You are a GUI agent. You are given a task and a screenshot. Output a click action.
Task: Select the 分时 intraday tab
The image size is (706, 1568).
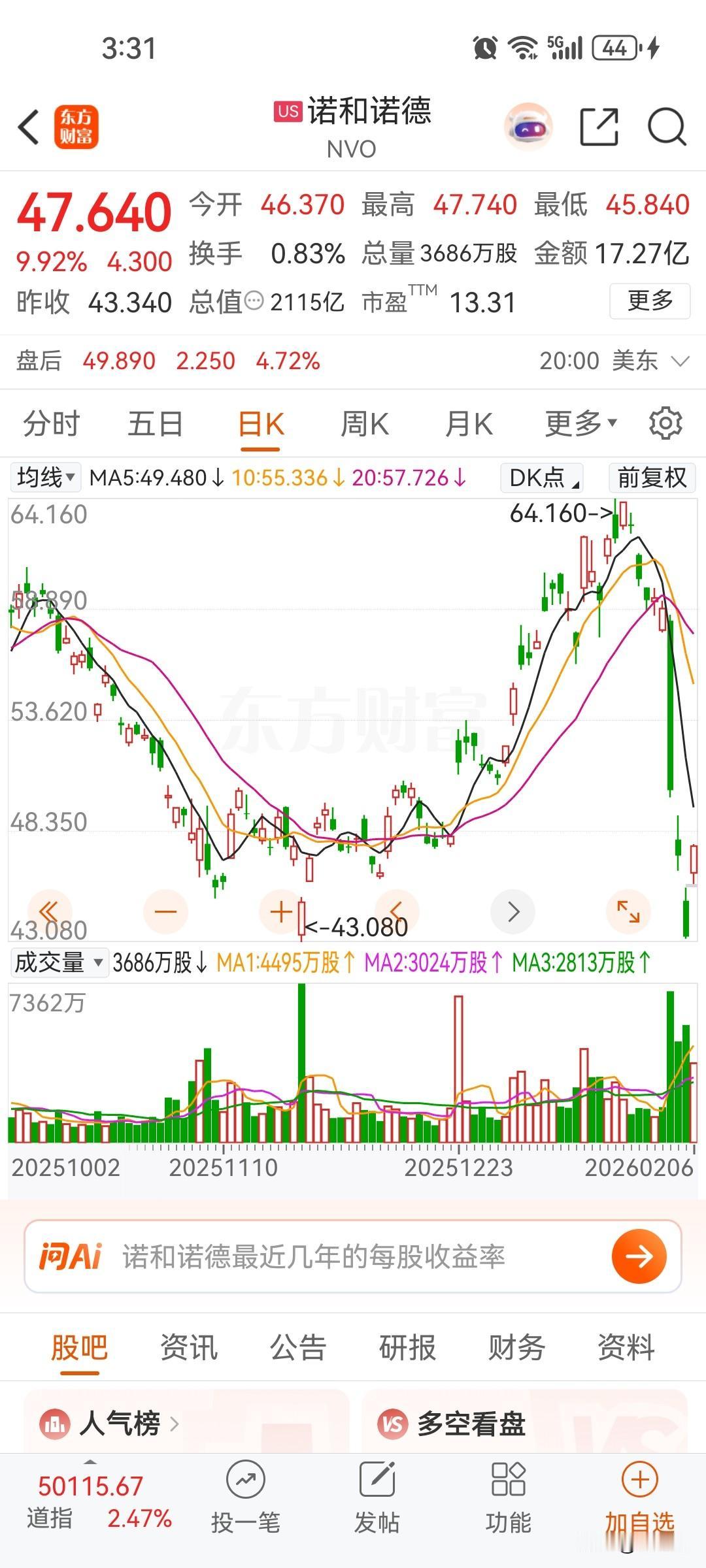pyautogui.click(x=50, y=423)
